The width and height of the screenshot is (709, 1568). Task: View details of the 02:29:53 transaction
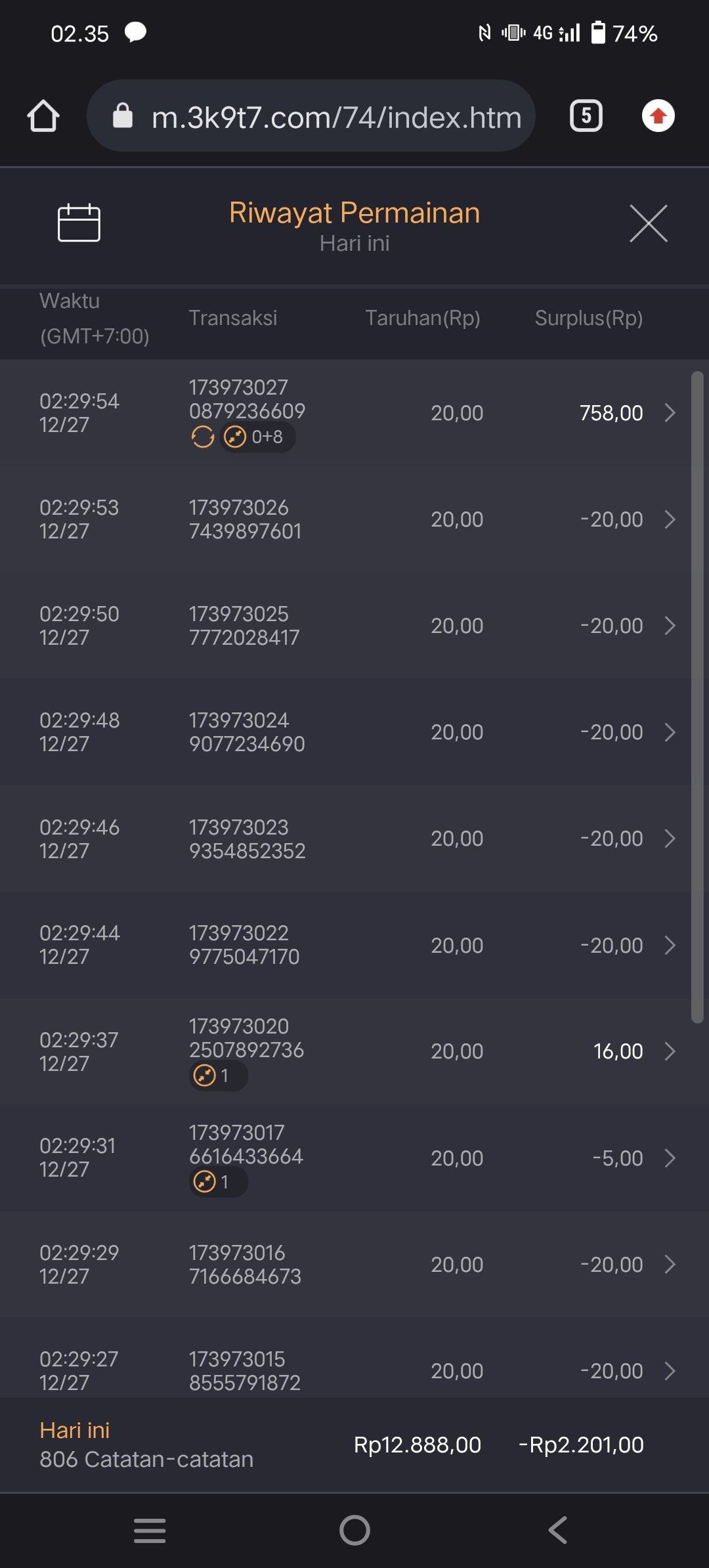pos(669,519)
